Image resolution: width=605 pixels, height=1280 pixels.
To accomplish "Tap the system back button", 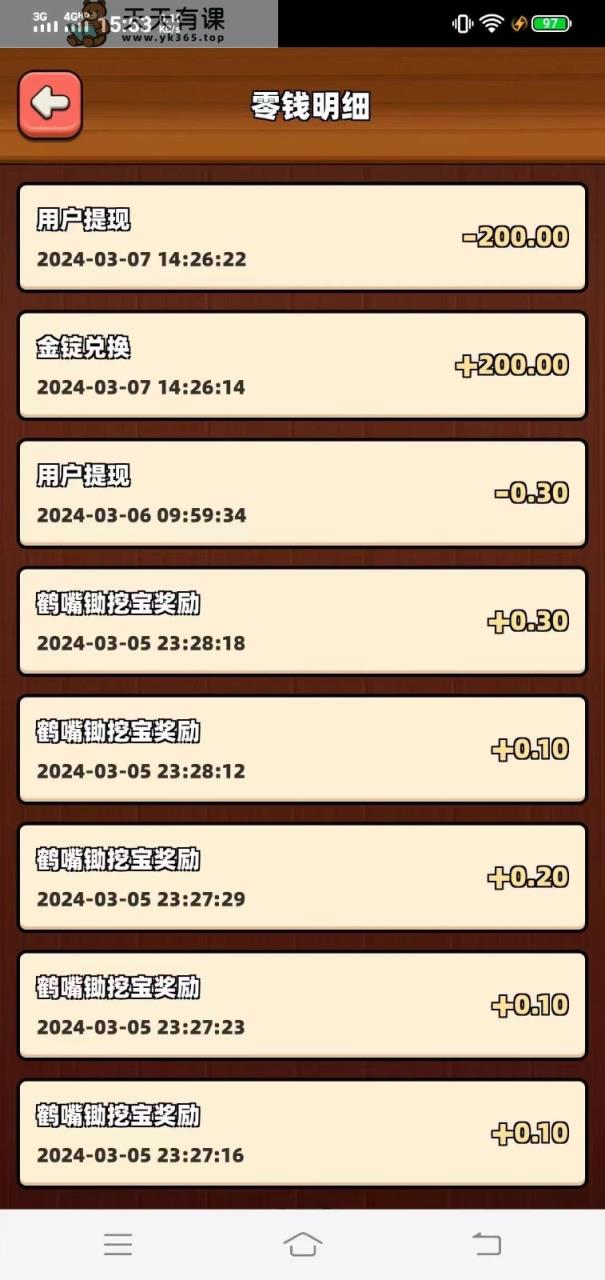I will (486, 1244).
